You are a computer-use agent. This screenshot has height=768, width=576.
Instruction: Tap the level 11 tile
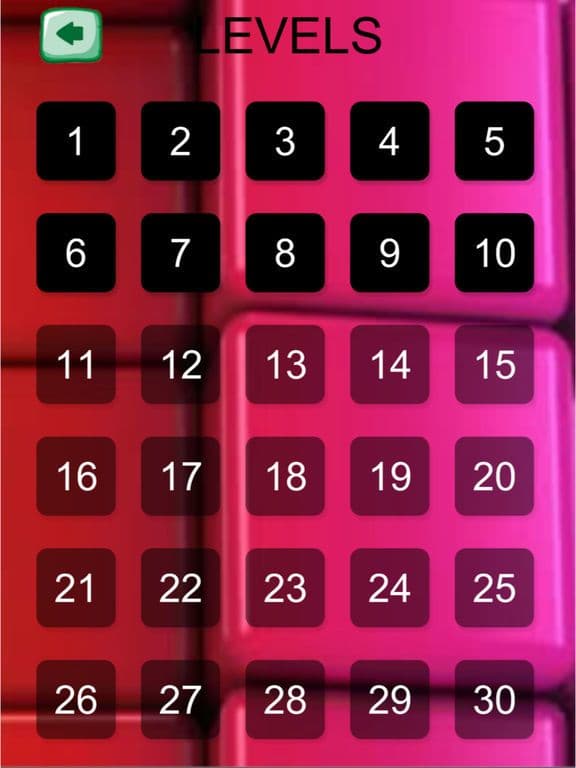[x=76, y=364]
